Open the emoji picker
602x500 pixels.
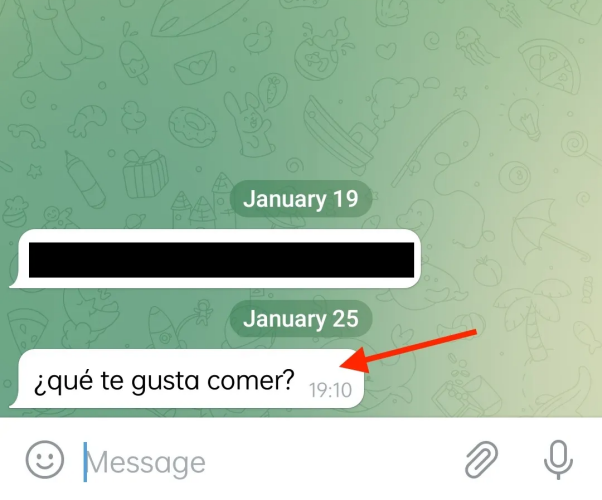click(x=43, y=461)
